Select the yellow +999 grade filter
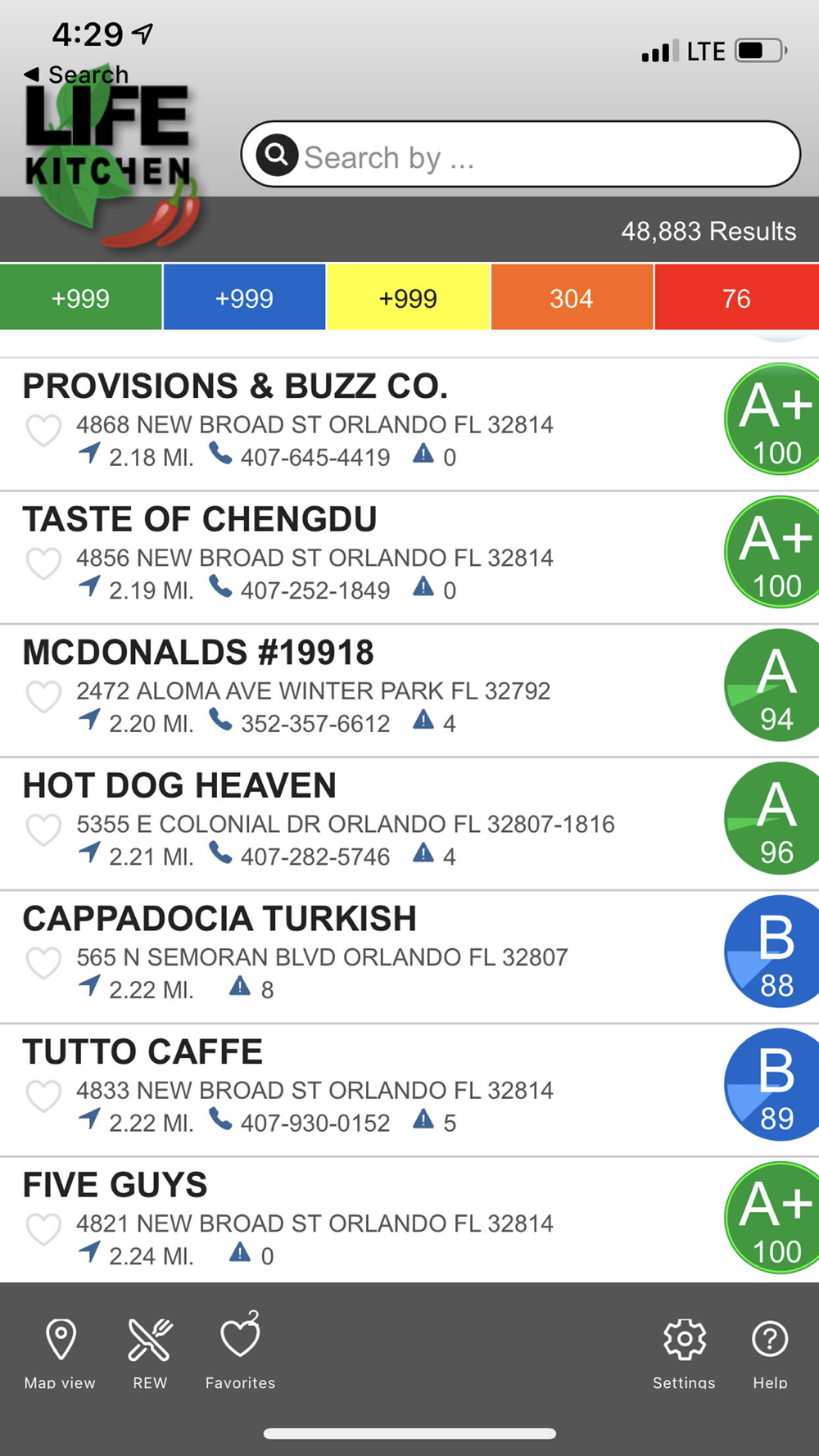The image size is (819, 1456). click(x=408, y=298)
